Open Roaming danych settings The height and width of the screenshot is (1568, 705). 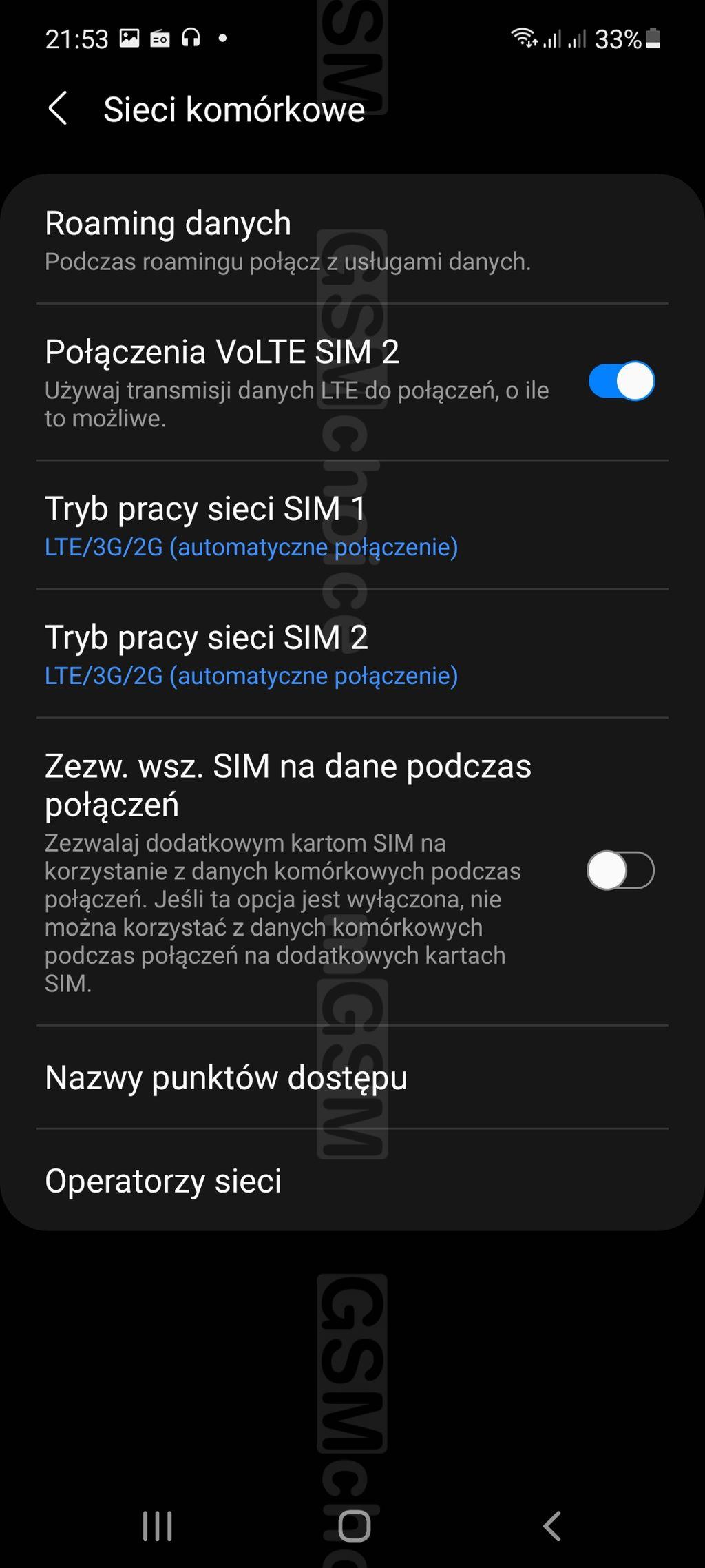coord(352,239)
